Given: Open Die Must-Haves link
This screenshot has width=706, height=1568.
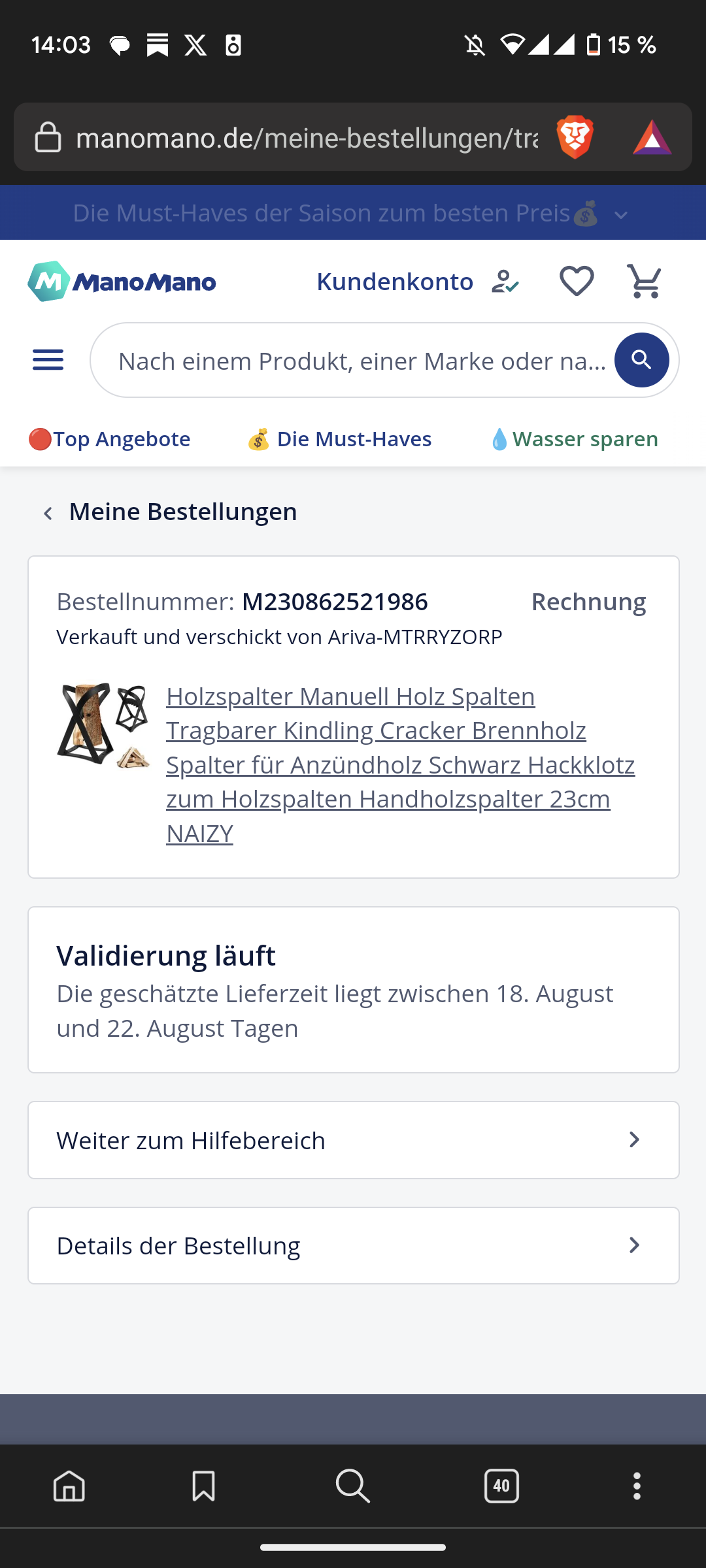Looking at the screenshot, I should [339, 439].
